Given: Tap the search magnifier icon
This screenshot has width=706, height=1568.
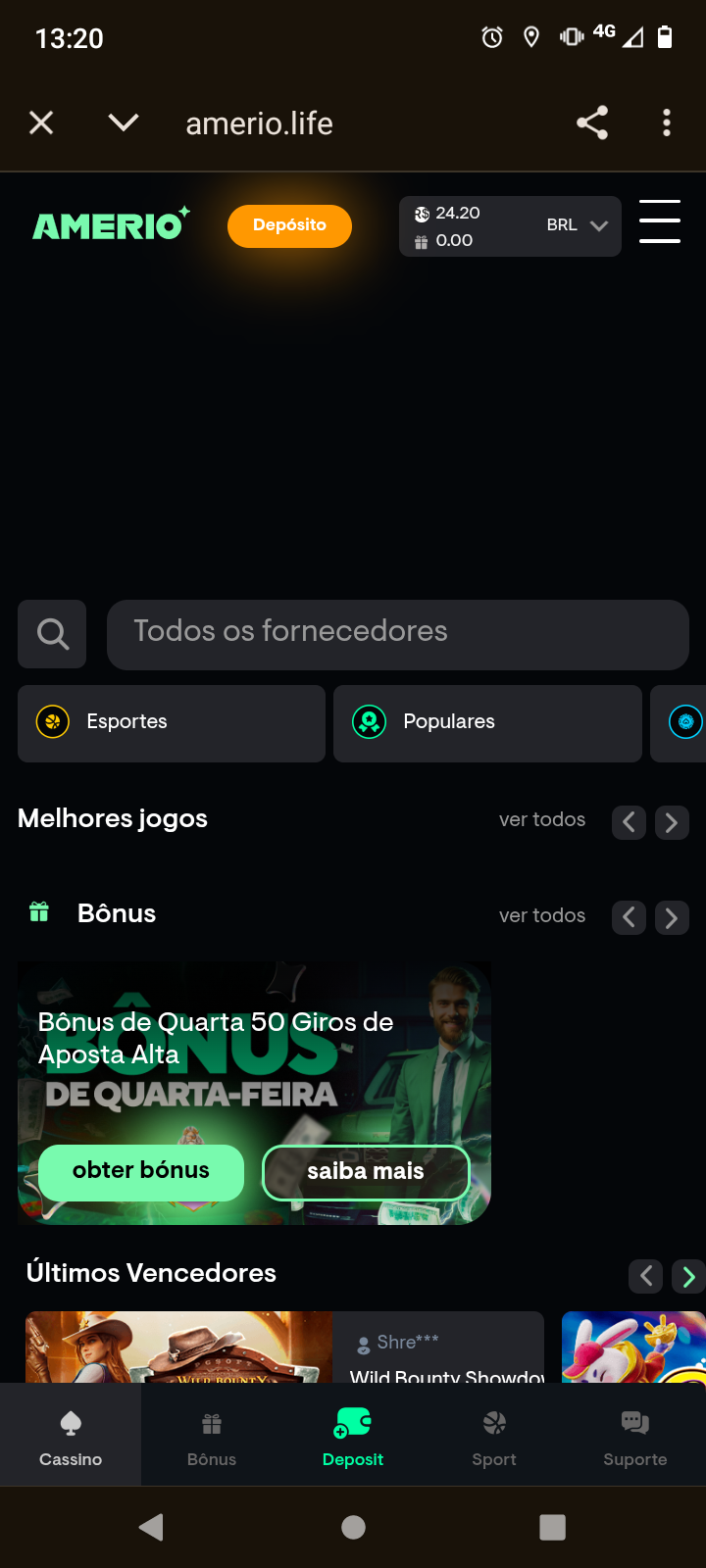Looking at the screenshot, I should pyautogui.click(x=52, y=634).
